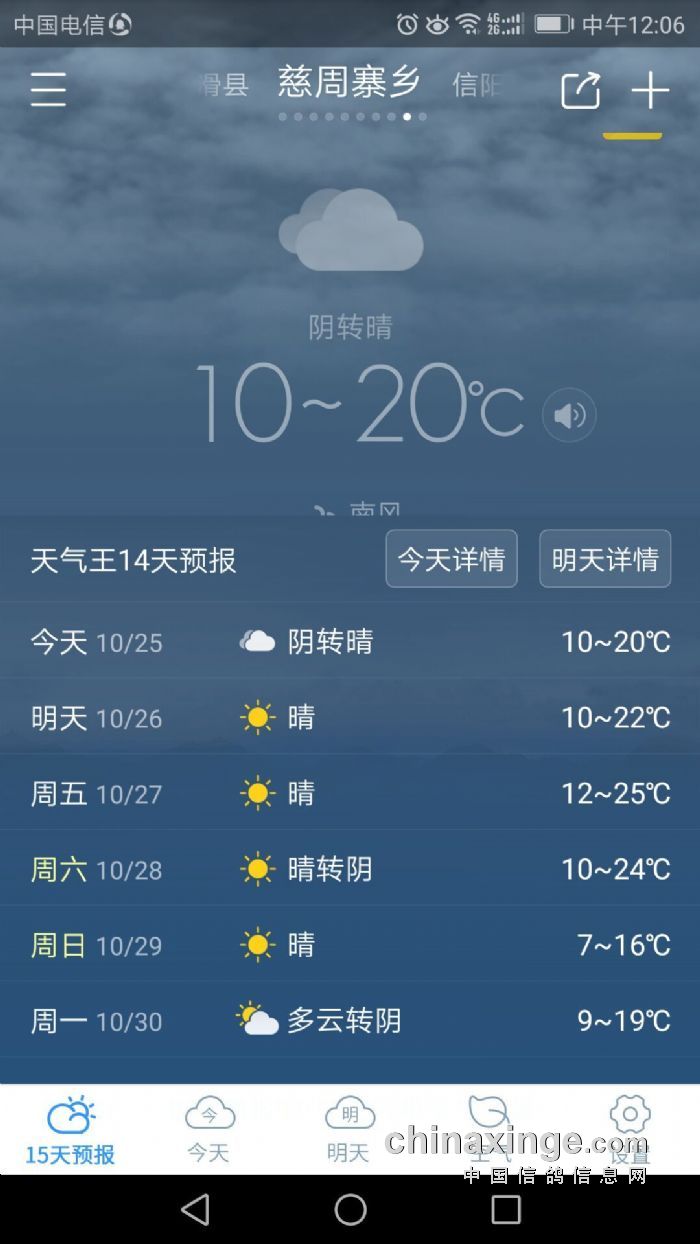Play the voice weather broadcast

pyautogui.click(x=569, y=415)
